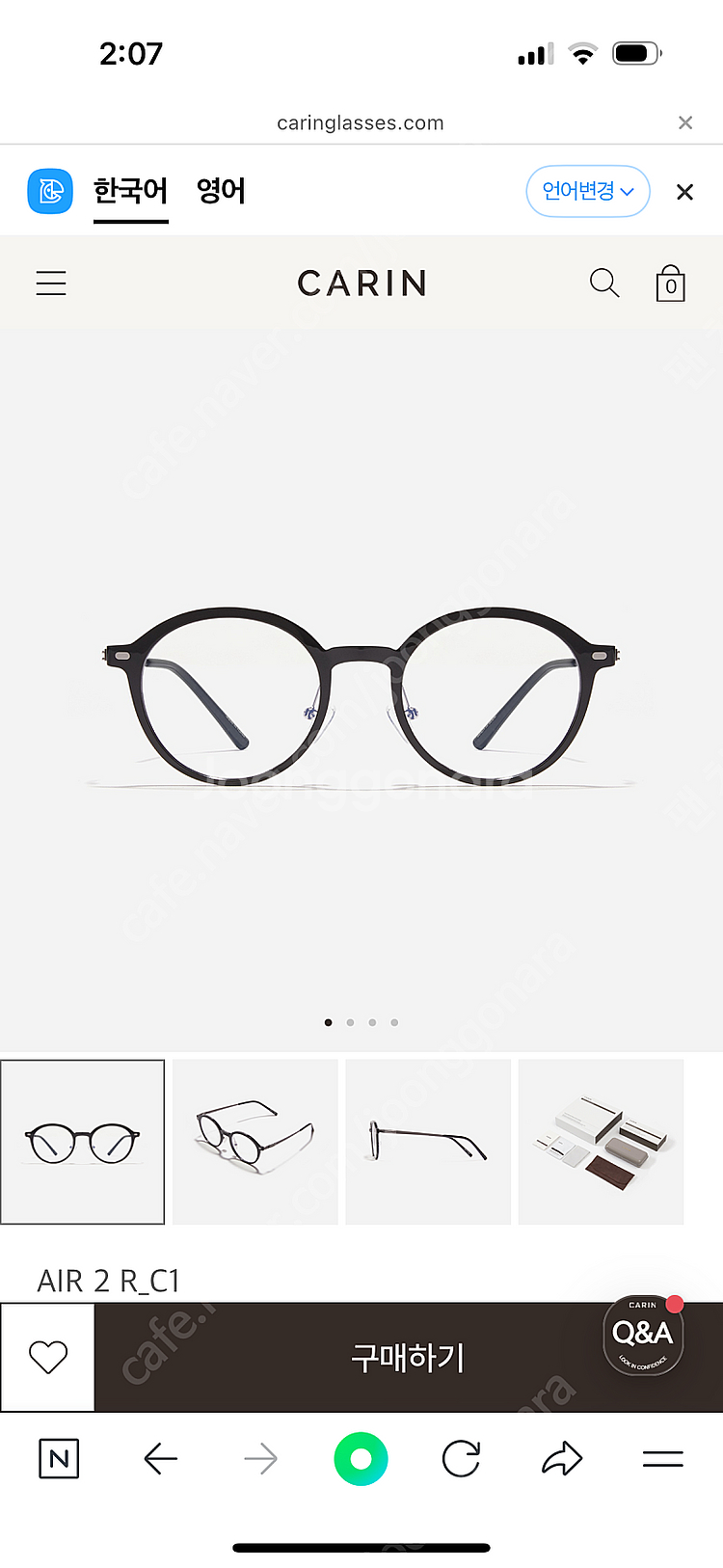Reload the current page
Screen dimensions: 723x1568
click(461, 1459)
